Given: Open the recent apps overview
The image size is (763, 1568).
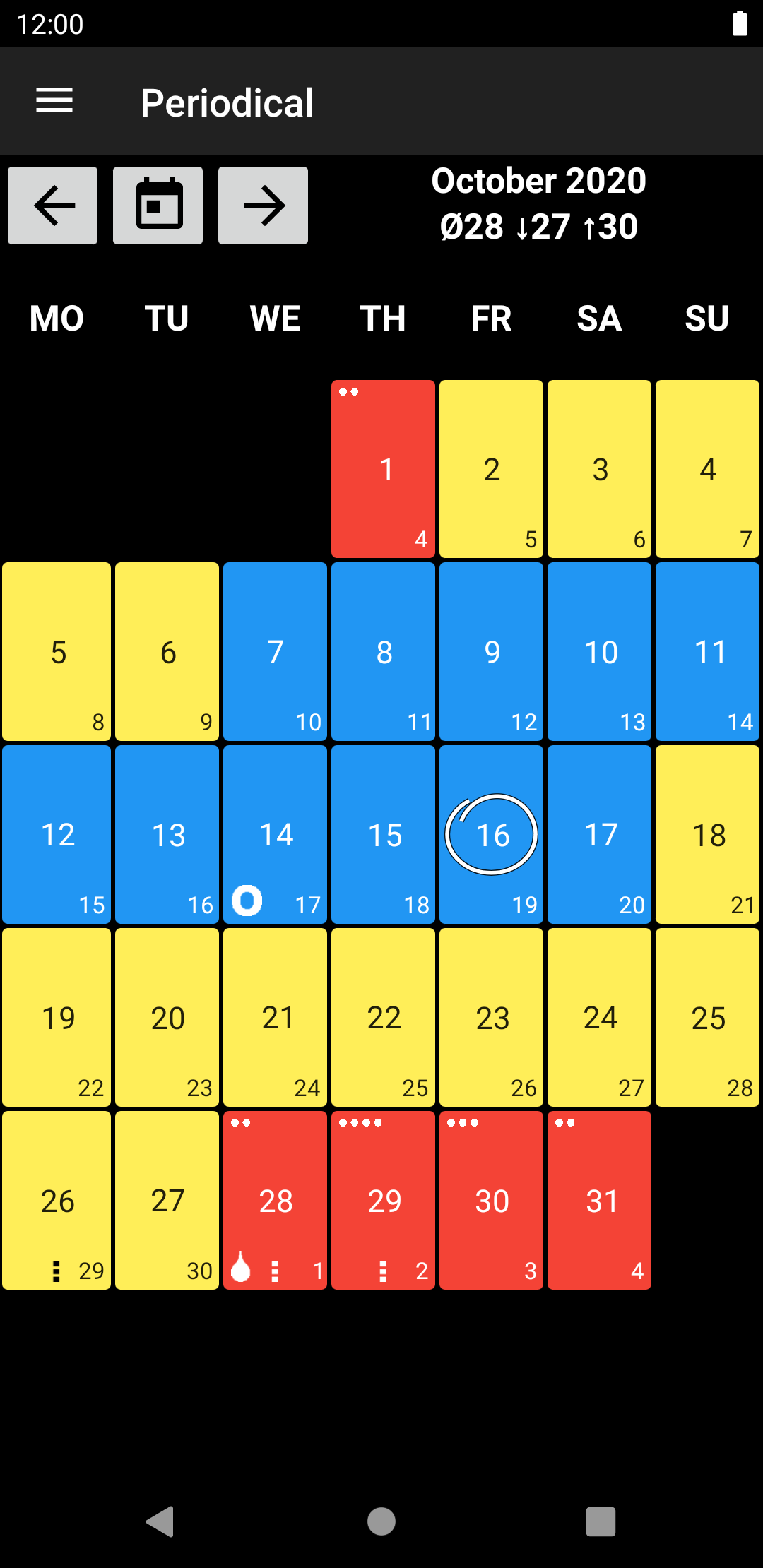Looking at the screenshot, I should click(x=601, y=1521).
